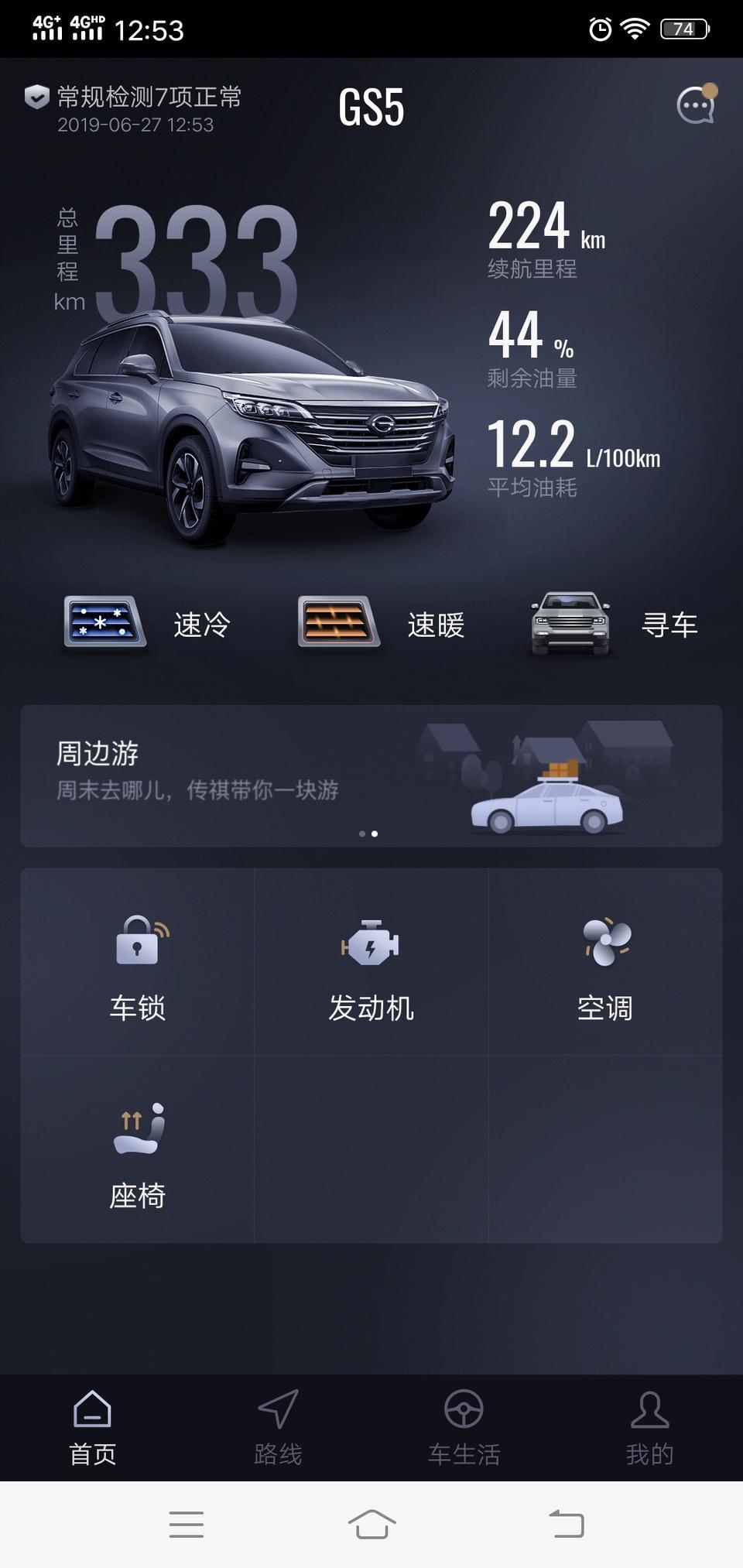The height and width of the screenshot is (1568, 743).
Task: Open the messages chat bubble icon
Action: pyautogui.click(x=695, y=105)
